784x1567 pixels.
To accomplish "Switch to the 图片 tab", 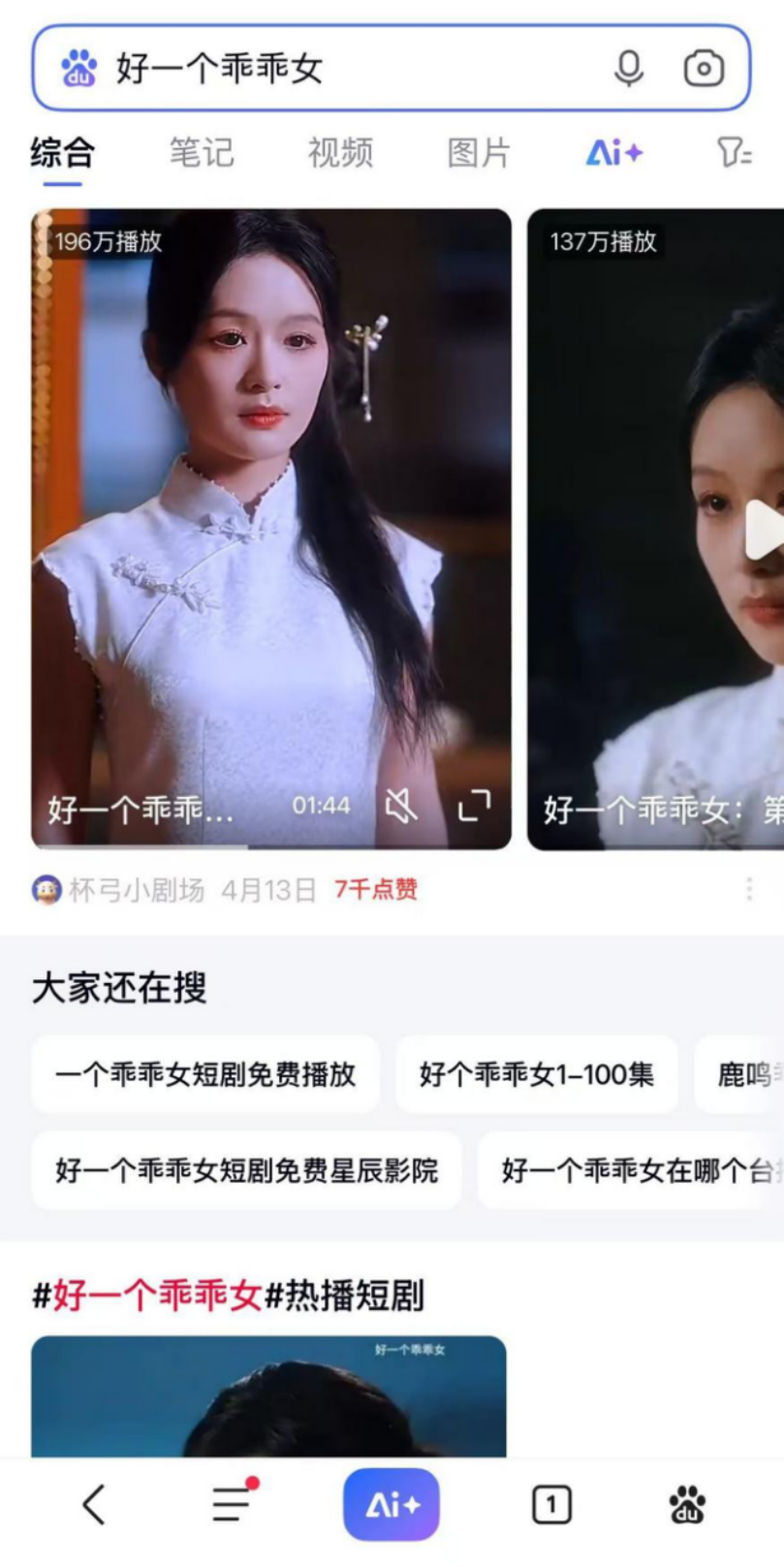I will tap(479, 152).
